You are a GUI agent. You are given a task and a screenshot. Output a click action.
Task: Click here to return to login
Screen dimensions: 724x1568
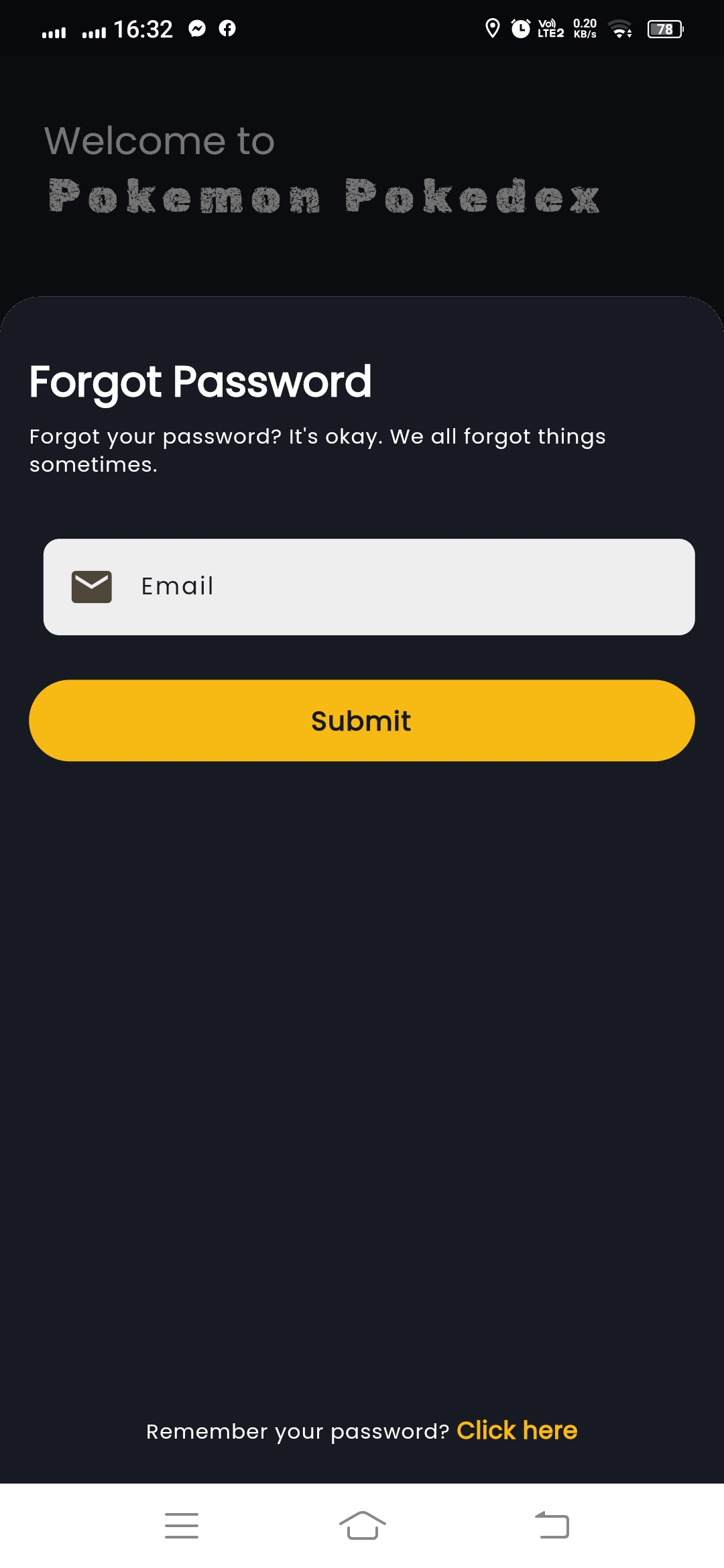point(516,1429)
